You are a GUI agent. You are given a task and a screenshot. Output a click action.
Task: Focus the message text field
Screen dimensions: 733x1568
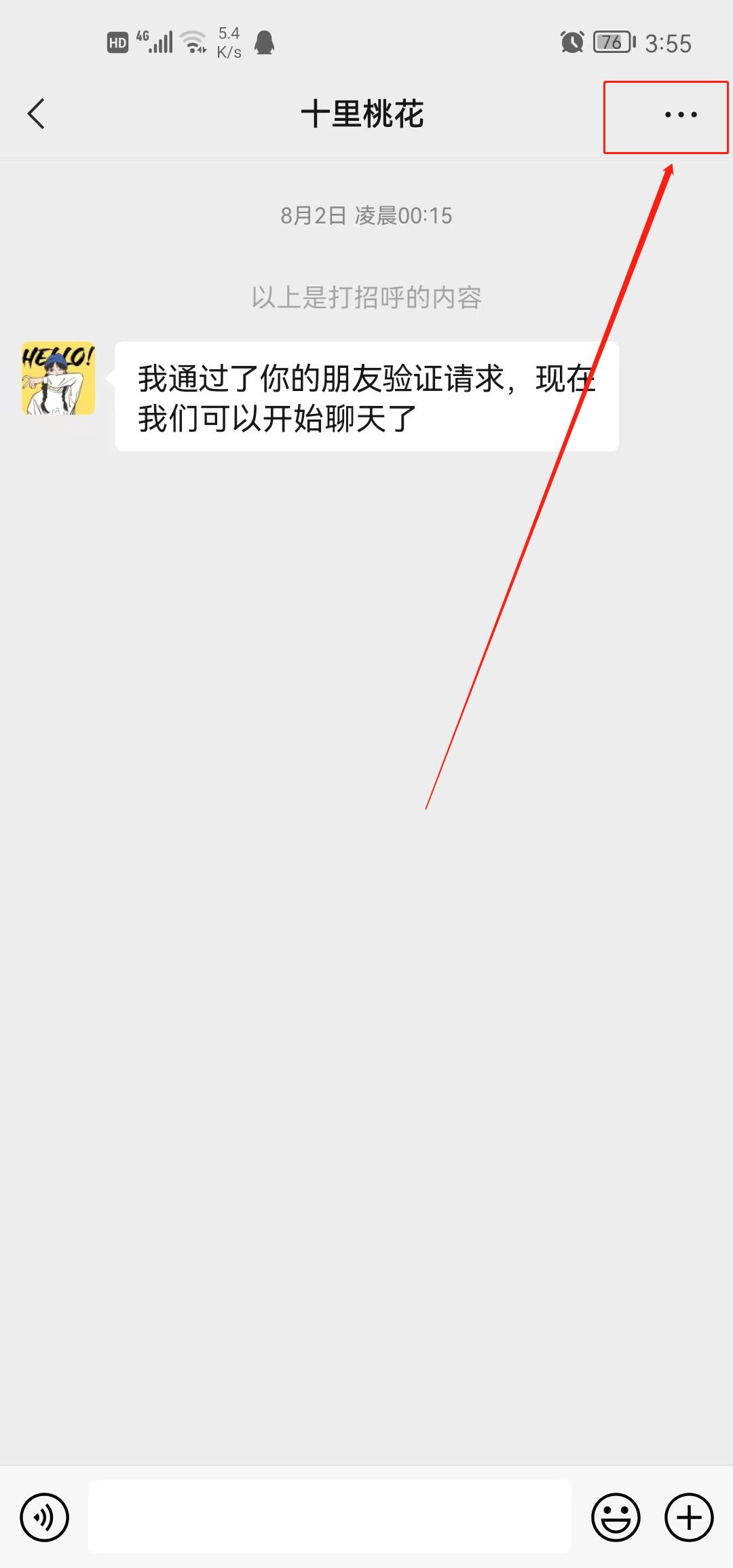[330, 1516]
